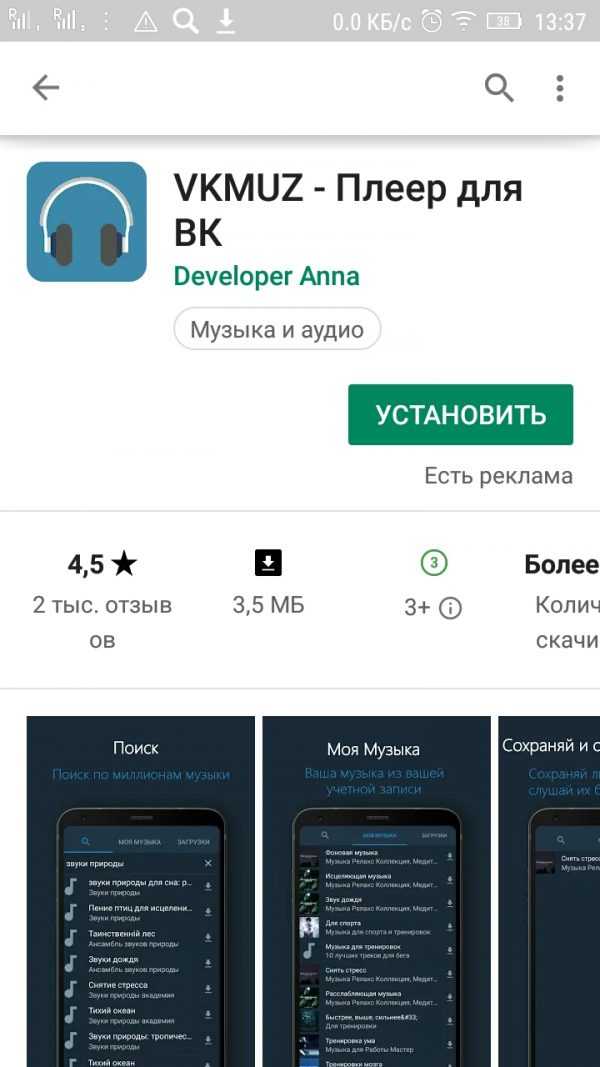Screen dimensions: 600x1067
Task: Open the Поиск screenshot
Action: (140, 890)
